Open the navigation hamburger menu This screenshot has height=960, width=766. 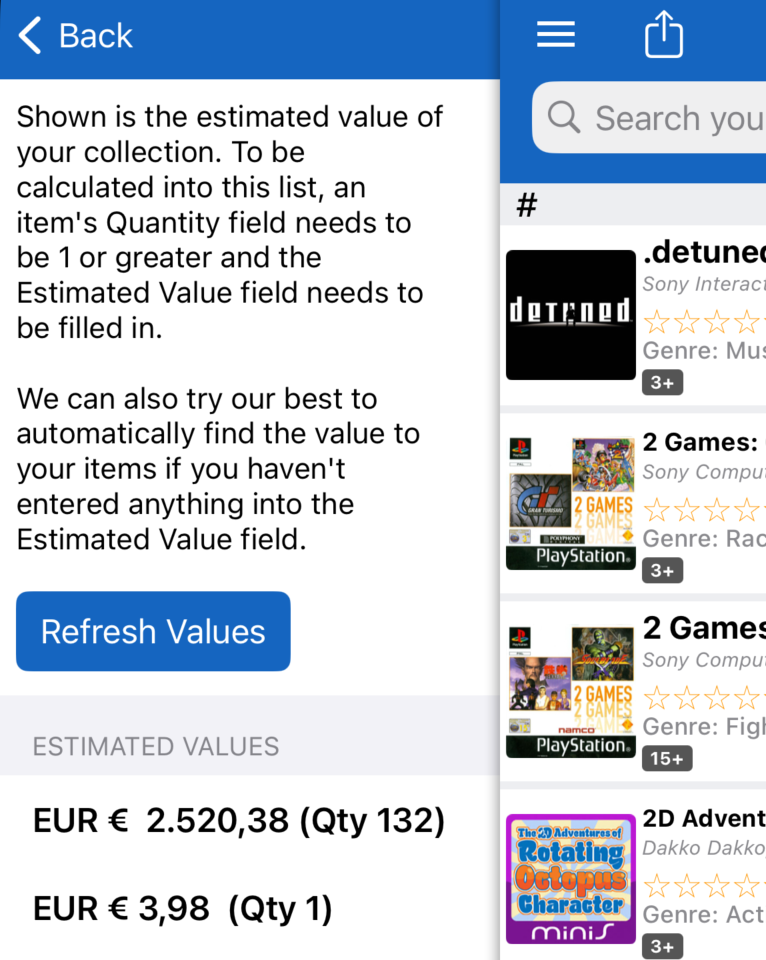pos(555,33)
